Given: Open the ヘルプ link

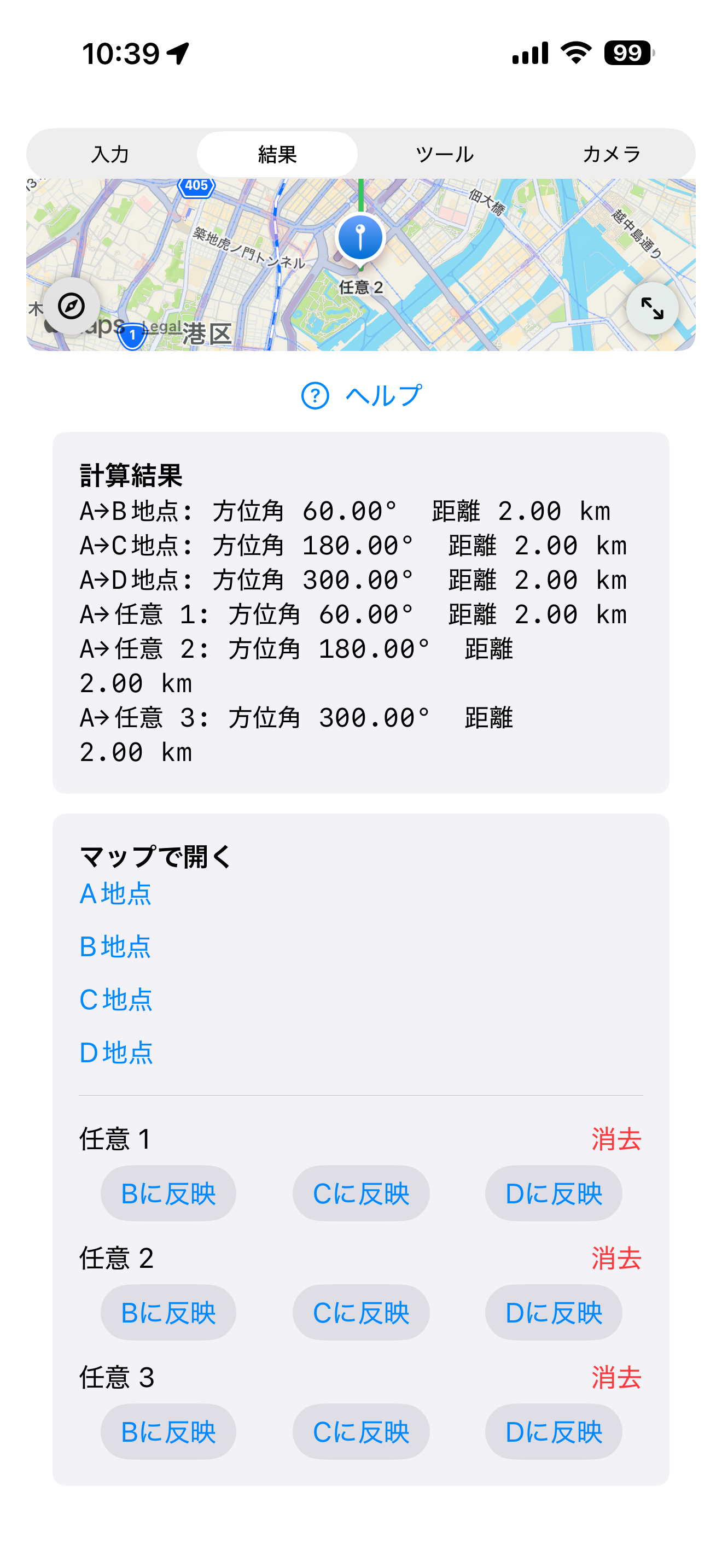Looking at the screenshot, I should point(383,396).
